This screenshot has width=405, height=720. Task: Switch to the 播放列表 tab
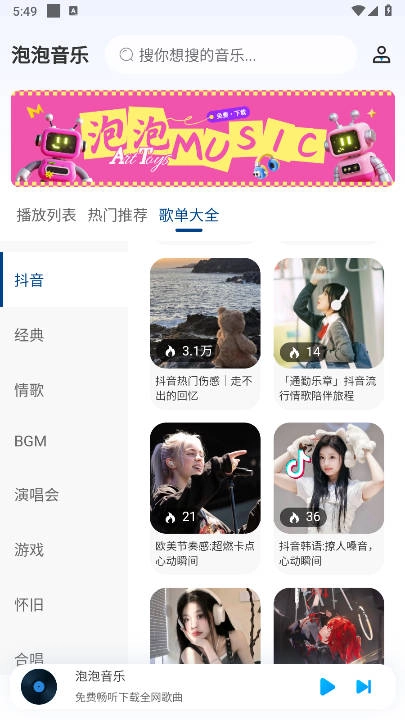pyautogui.click(x=46, y=214)
